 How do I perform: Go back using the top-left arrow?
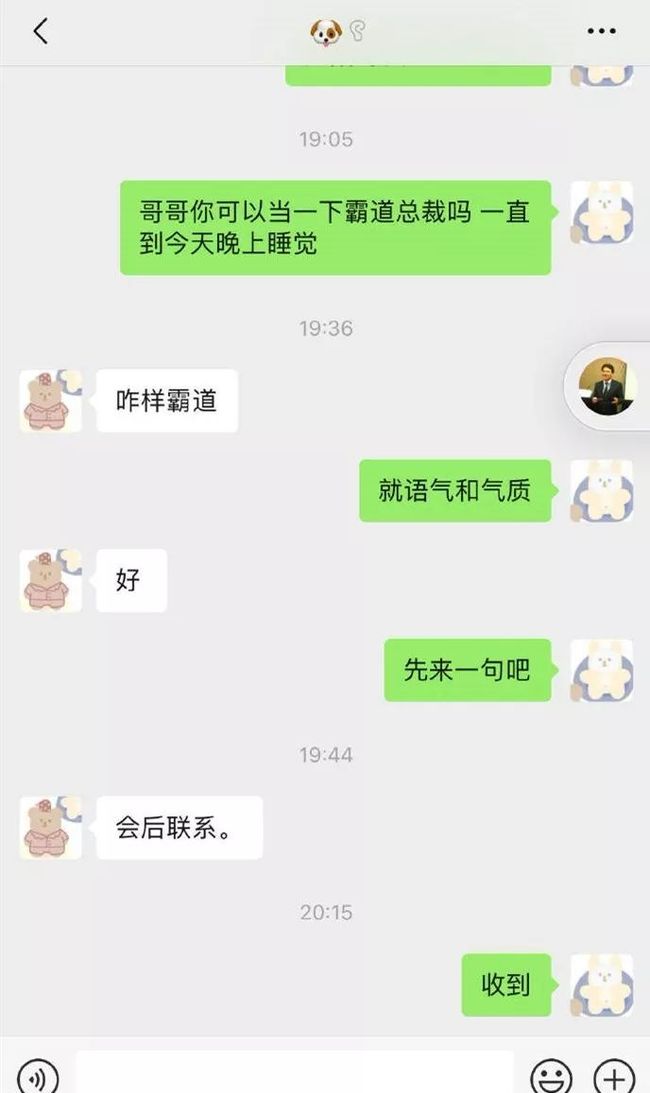(40, 31)
